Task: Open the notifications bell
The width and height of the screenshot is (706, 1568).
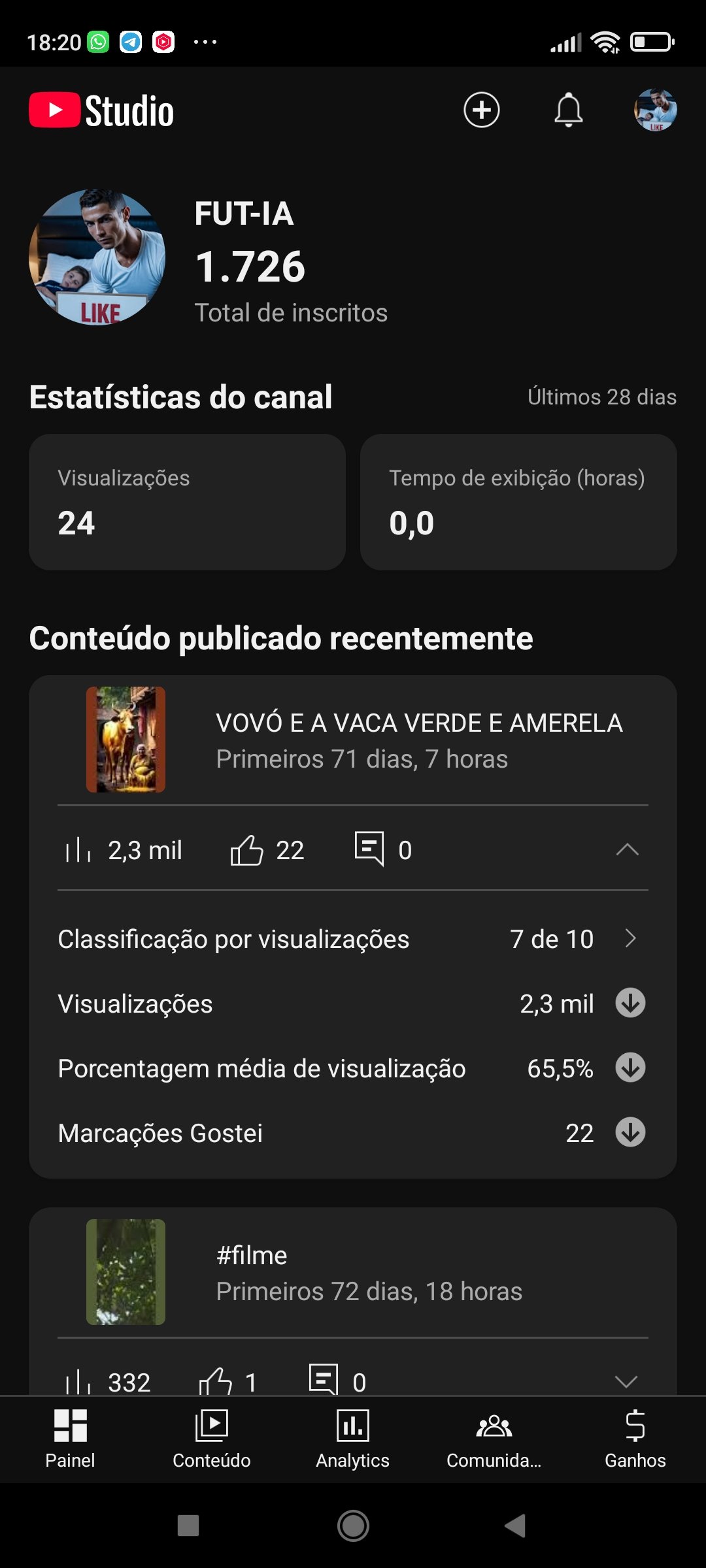Action: click(x=568, y=110)
